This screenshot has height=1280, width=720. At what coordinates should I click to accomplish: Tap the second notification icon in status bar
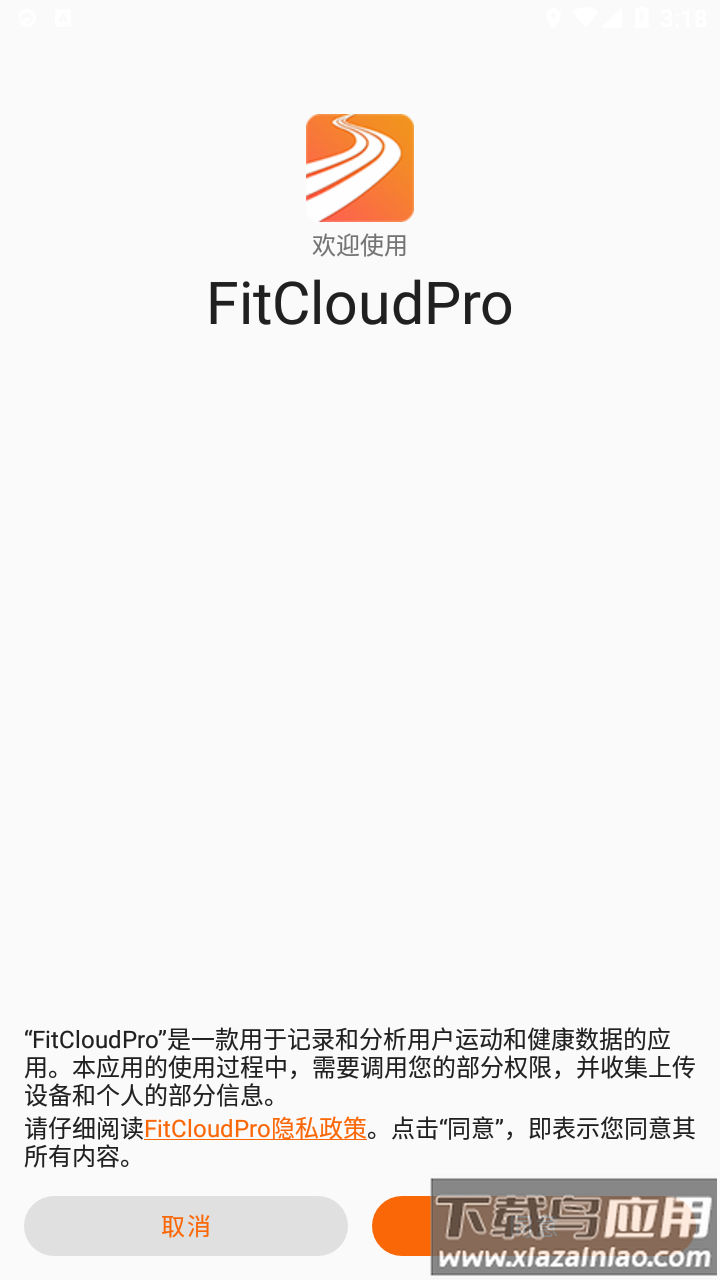coord(62,16)
